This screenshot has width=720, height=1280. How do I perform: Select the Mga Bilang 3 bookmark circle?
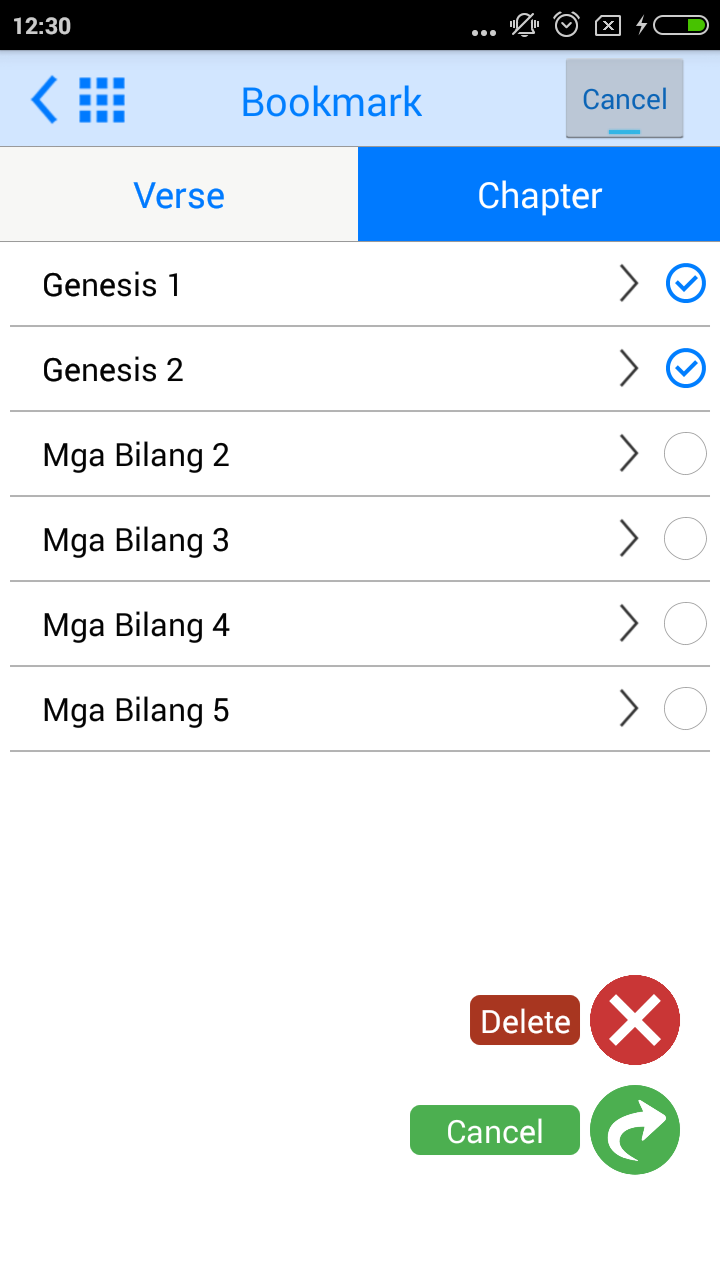click(685, 538)
